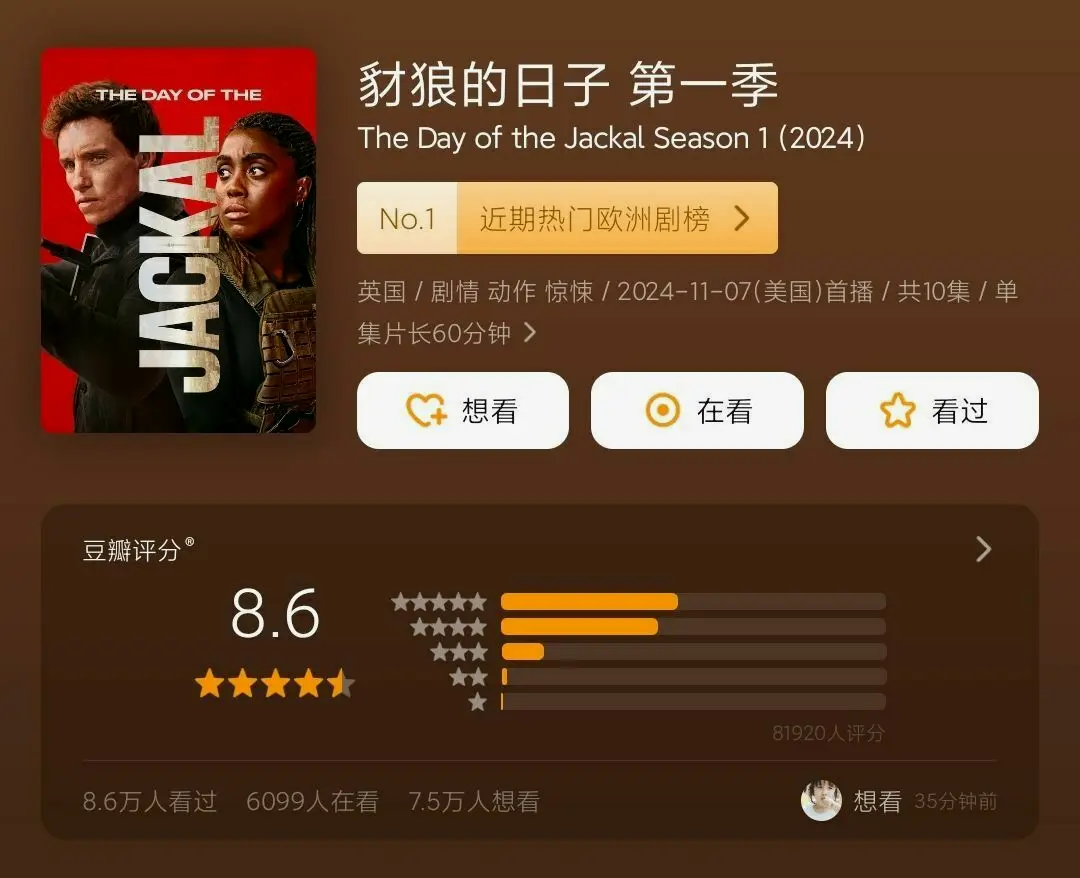Open the No.1 近期热门欧洲剧榜 ranking
This screenshot has width=1080, height=878.
(567, 218)
